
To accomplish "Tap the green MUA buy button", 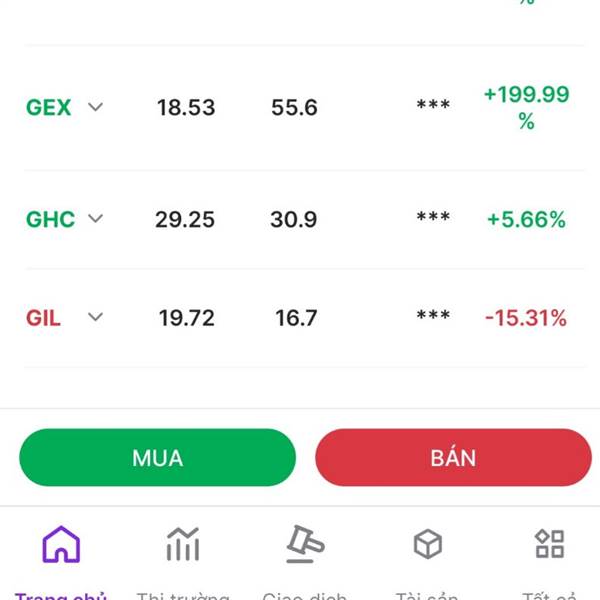I will (x=157, y=458).
